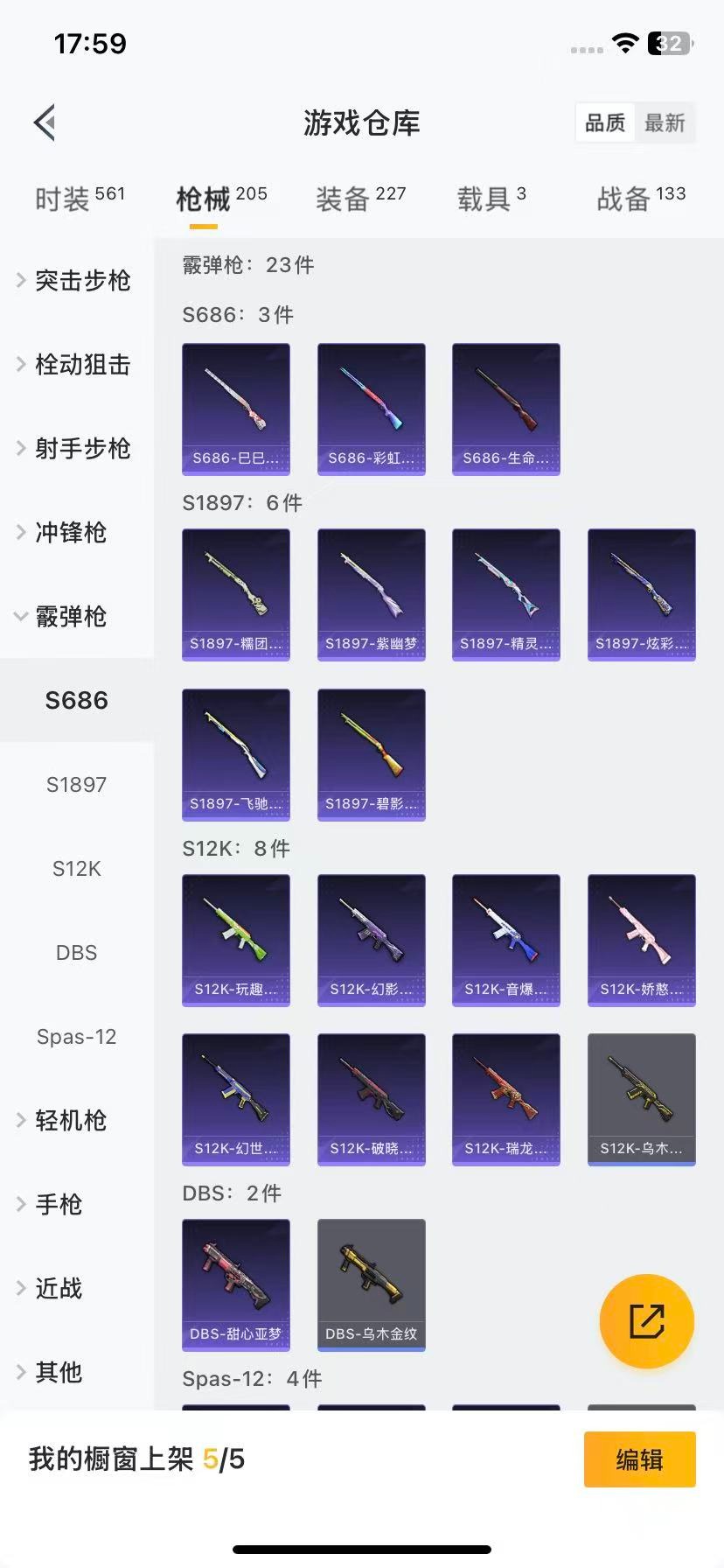
Task: Open the 战备 tab
Action: [x=640, y=199]
